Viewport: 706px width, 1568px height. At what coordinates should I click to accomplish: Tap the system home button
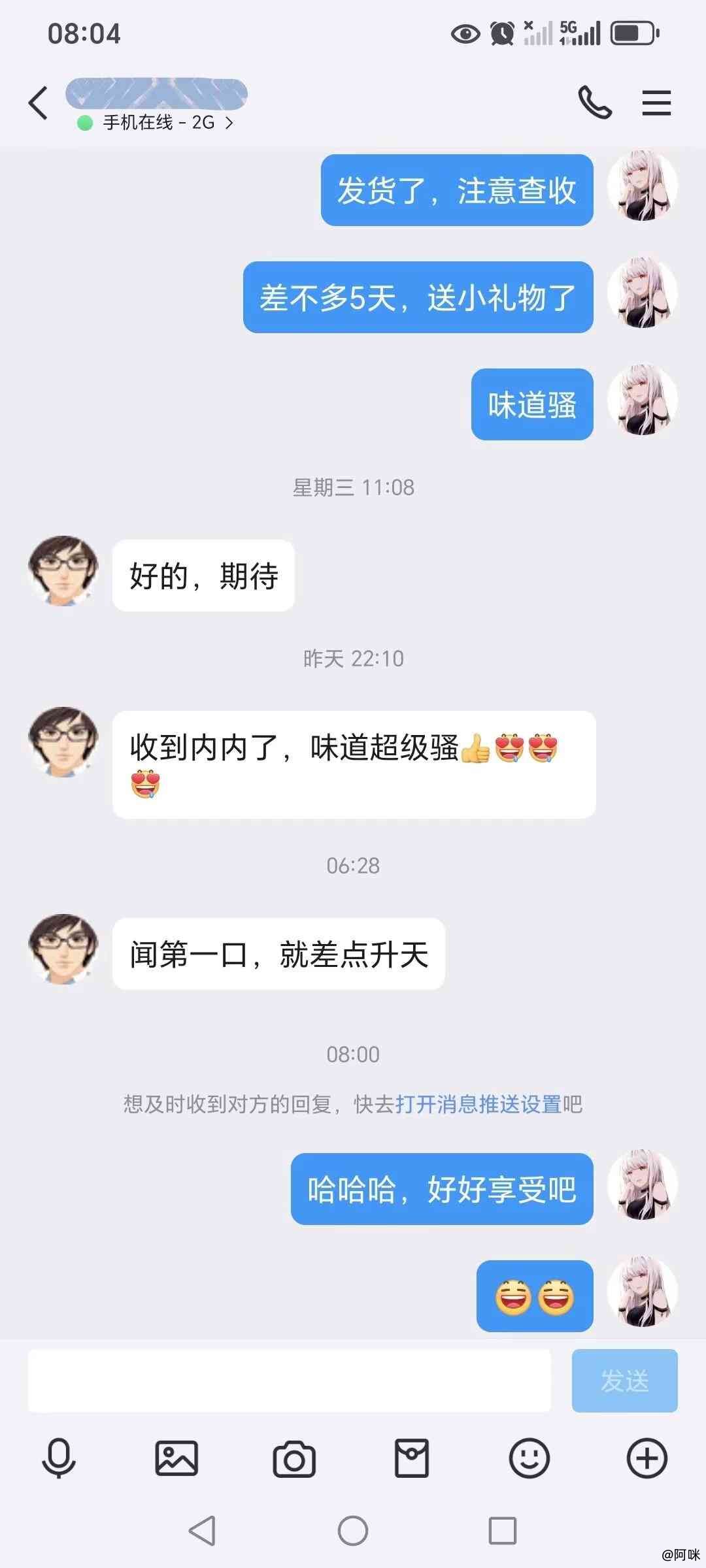coord(353,1530)
